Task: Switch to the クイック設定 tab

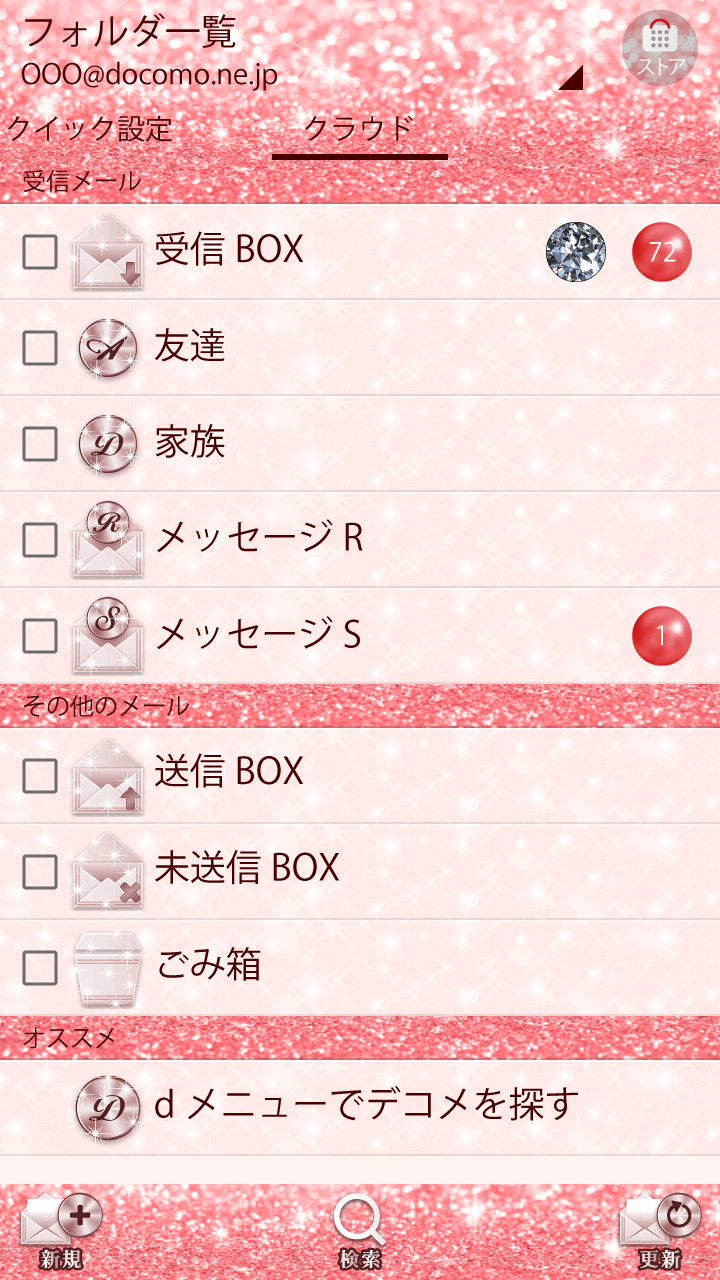Action: (x=90, y=129)
